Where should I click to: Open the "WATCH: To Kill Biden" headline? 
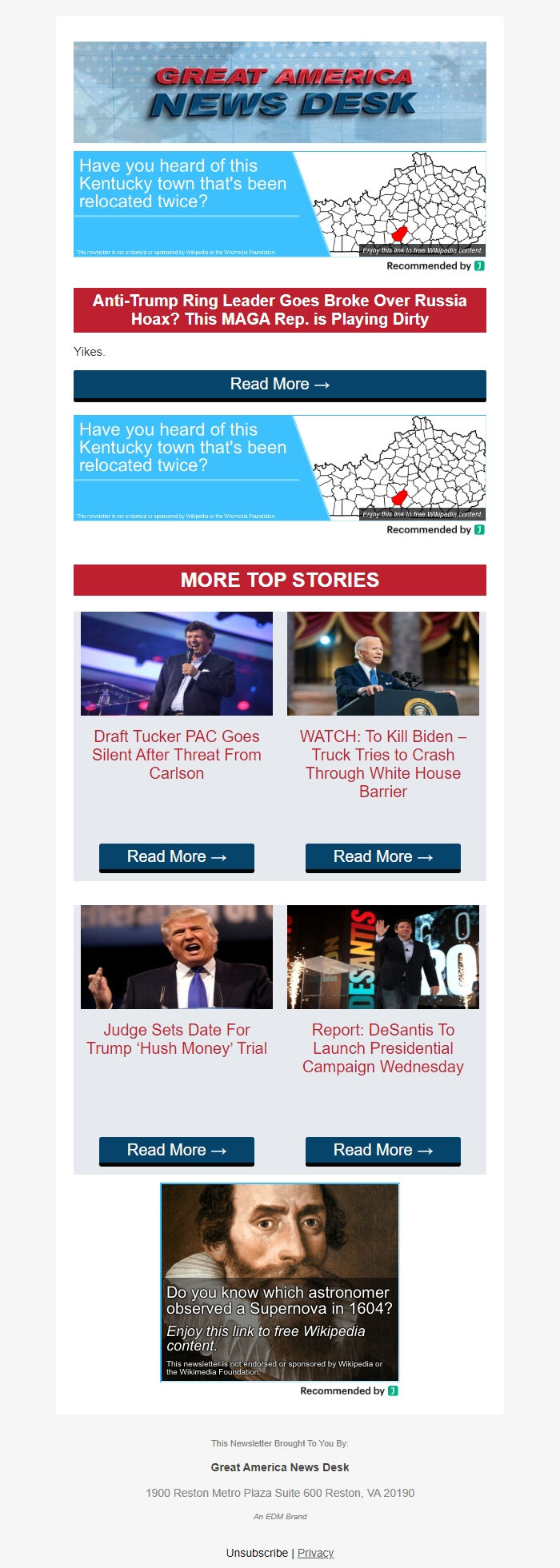(x=383, y=764)
